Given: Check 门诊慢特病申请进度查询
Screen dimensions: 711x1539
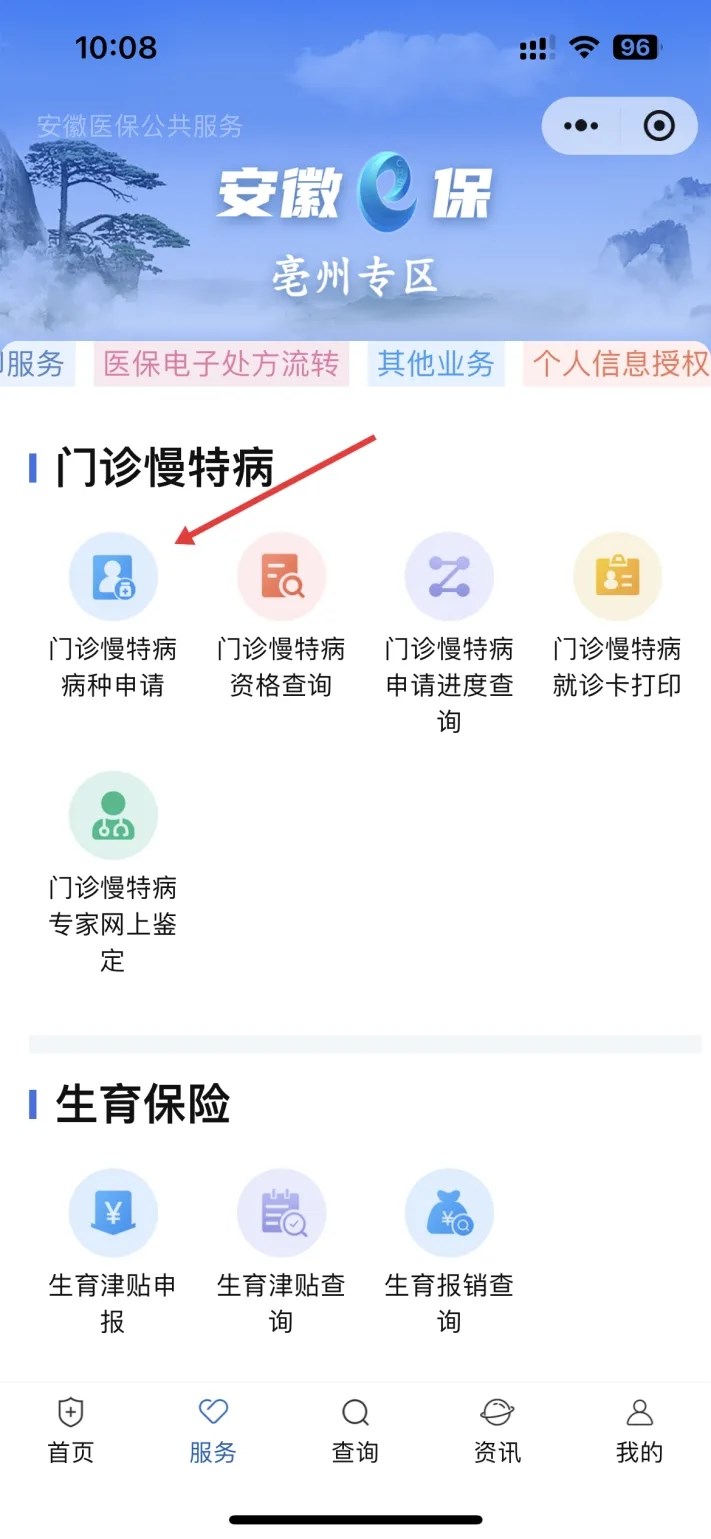Looking at the screenshot, I should (449, 577).
